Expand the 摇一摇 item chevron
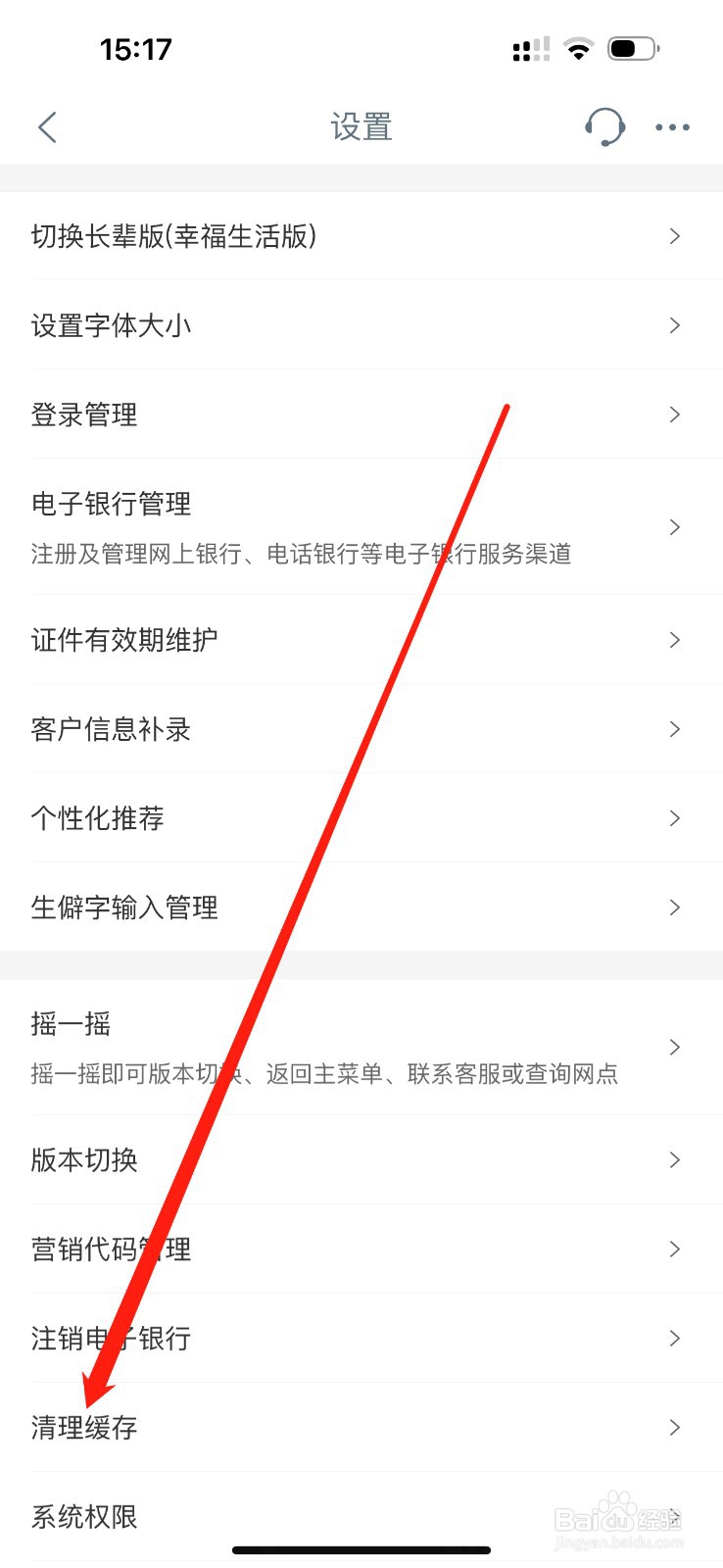Screen dimensions: 723x1568 pos(674,1047)
